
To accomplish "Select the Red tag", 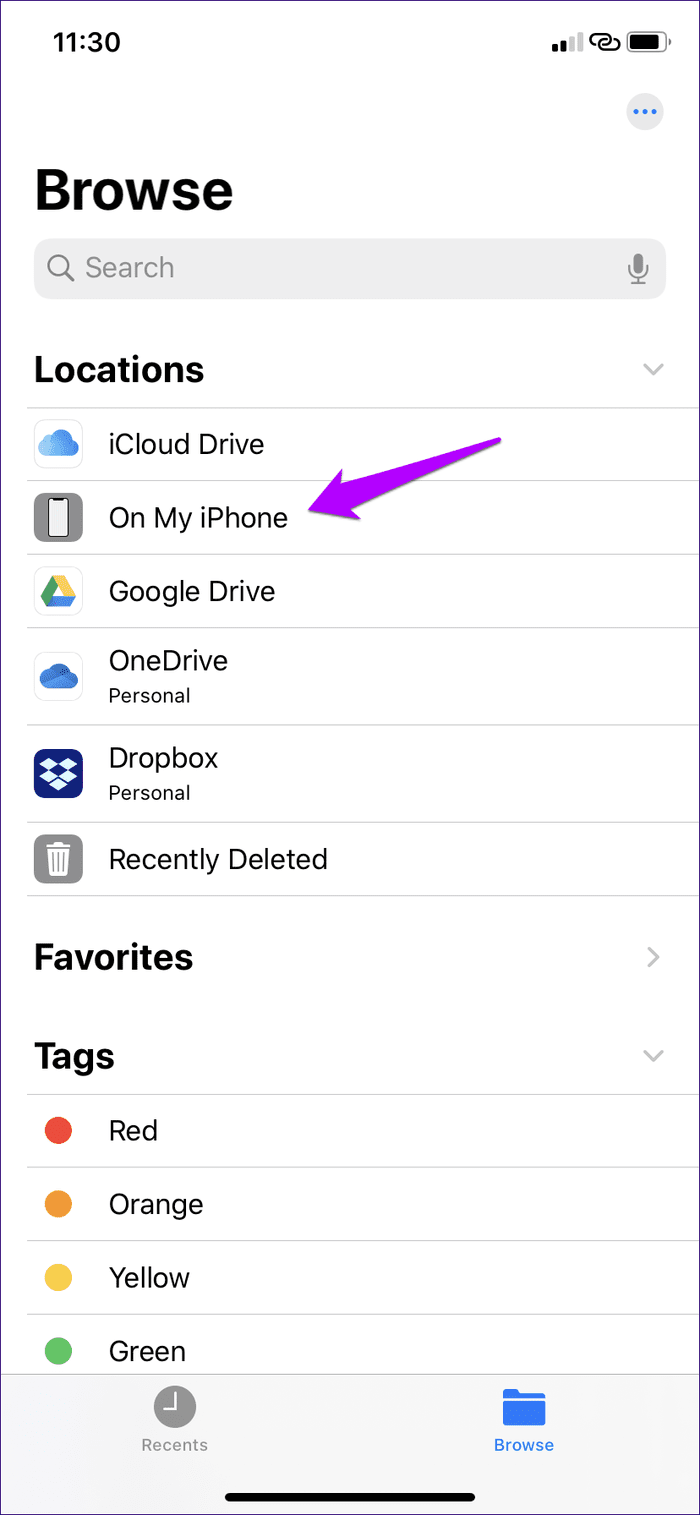I will tap(133, 1130).
